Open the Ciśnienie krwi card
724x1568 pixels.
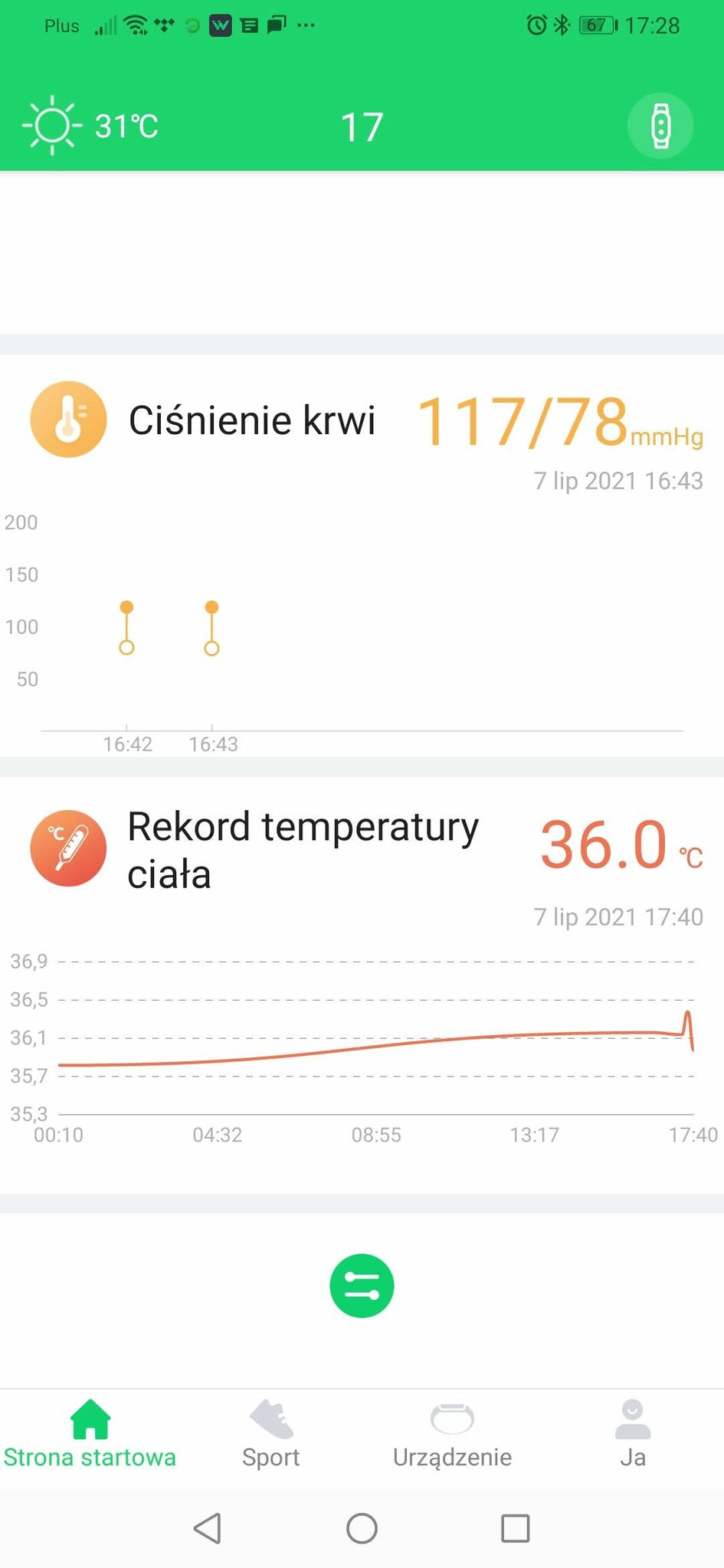click(x=362, y=556)
